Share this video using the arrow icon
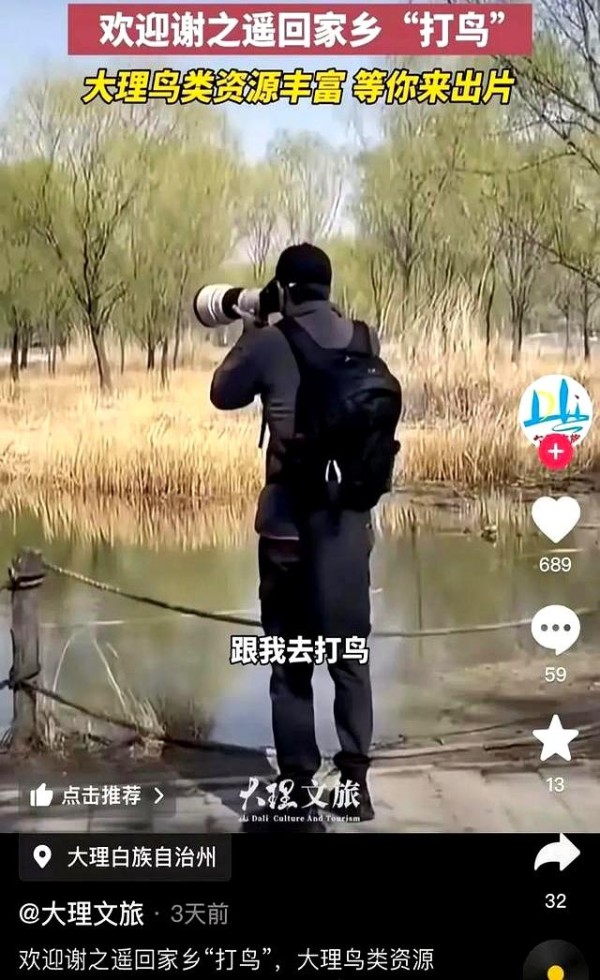Screen dimensions: 600x980 [556, 855]
